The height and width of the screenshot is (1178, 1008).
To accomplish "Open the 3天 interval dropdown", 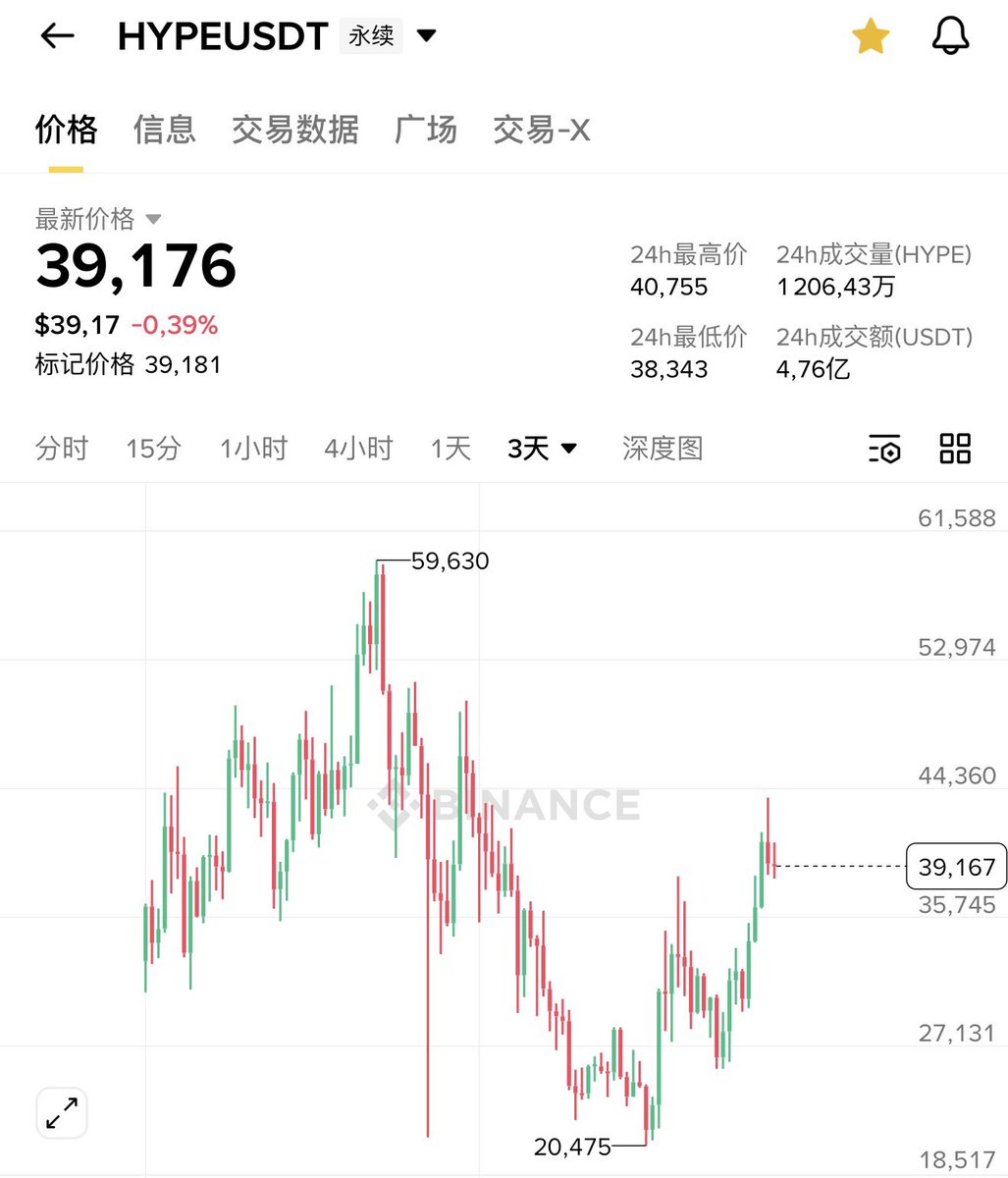I will pyautogui.click(x=542, y=450).
